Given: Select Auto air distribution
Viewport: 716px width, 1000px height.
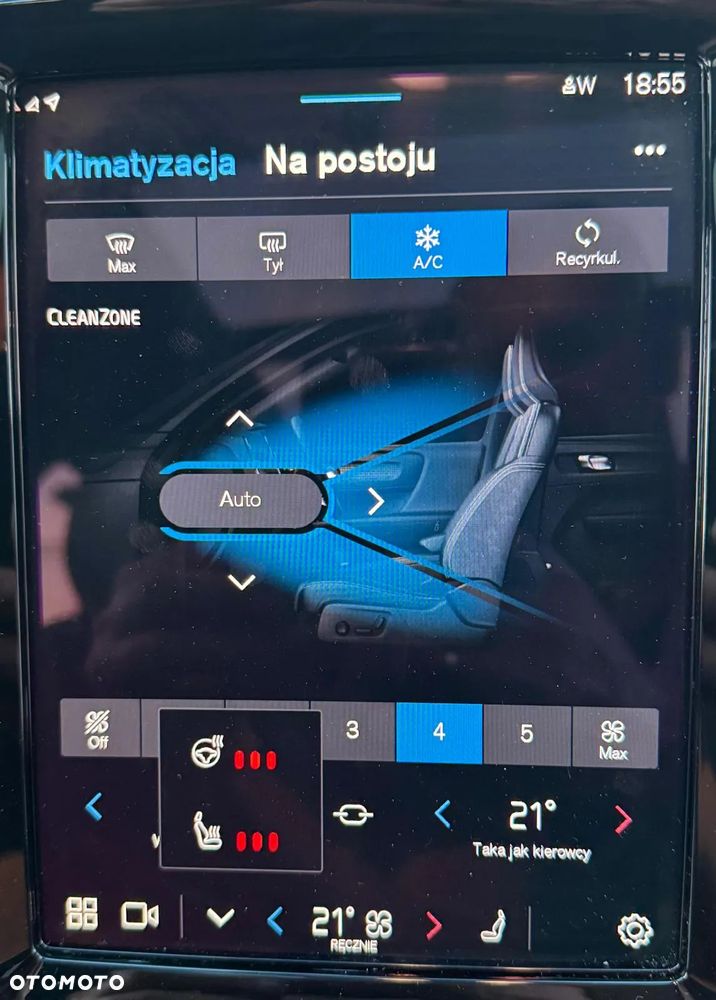Looking at the screenshot, I should pyautogui.click(x=240, y=499).
